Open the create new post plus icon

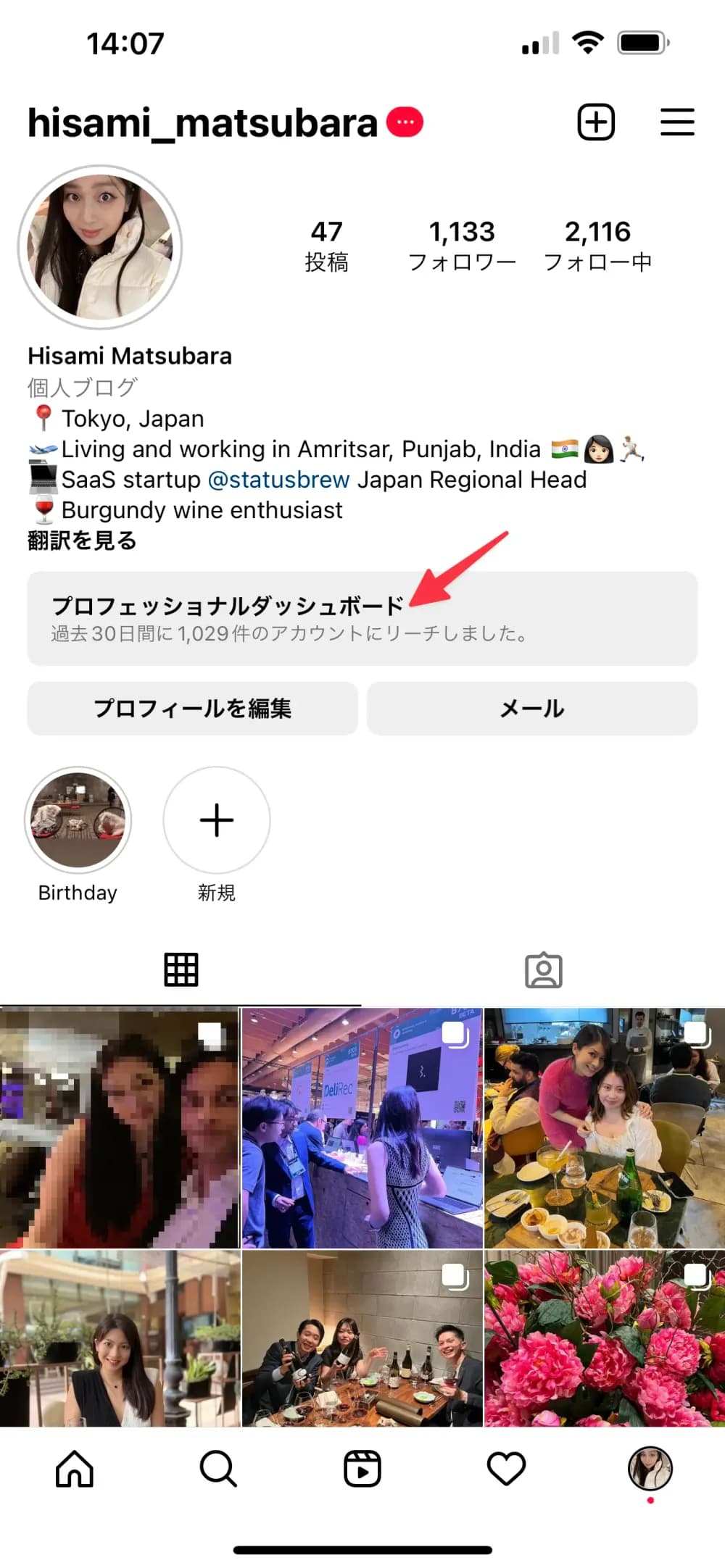coord(596,122)
